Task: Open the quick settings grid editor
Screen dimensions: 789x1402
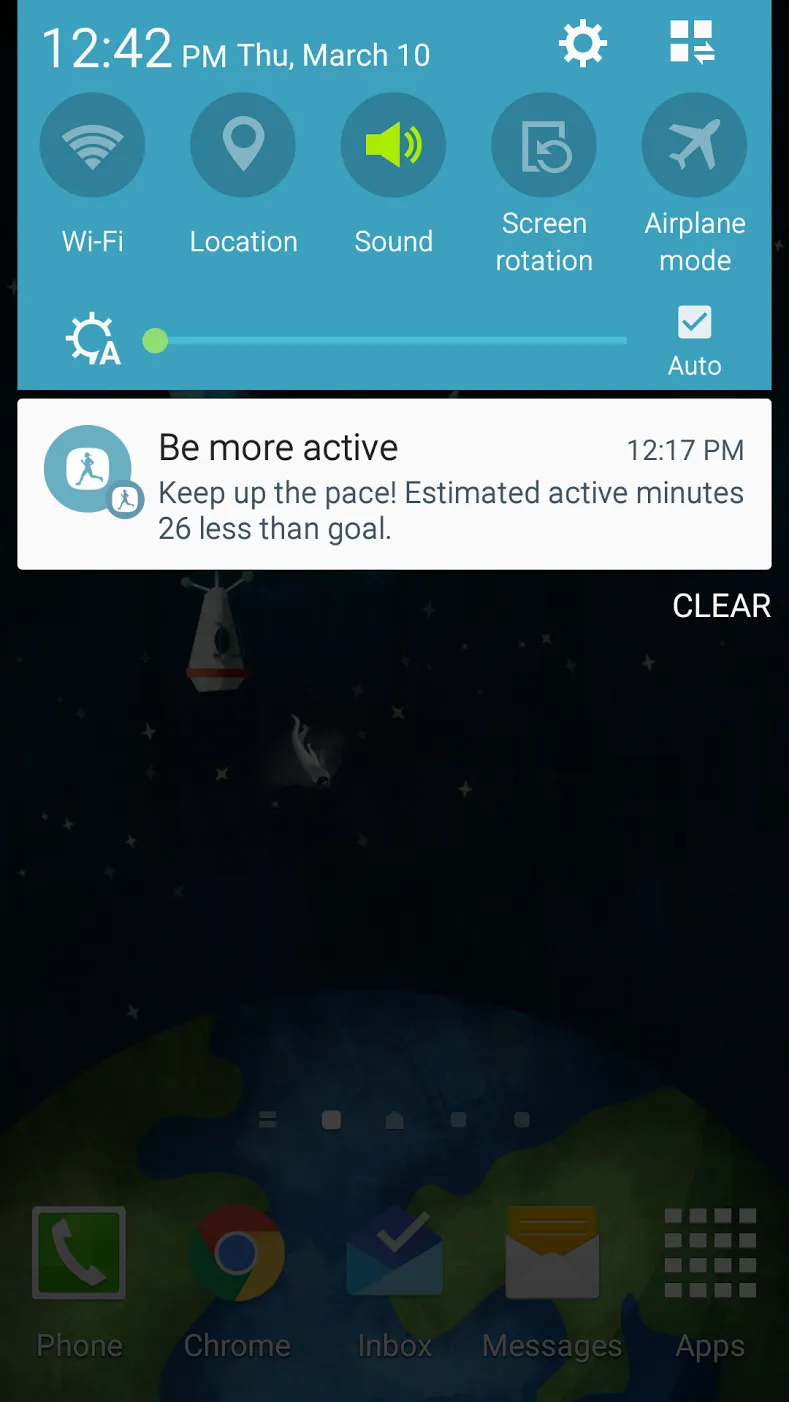Action: [692, 43]
